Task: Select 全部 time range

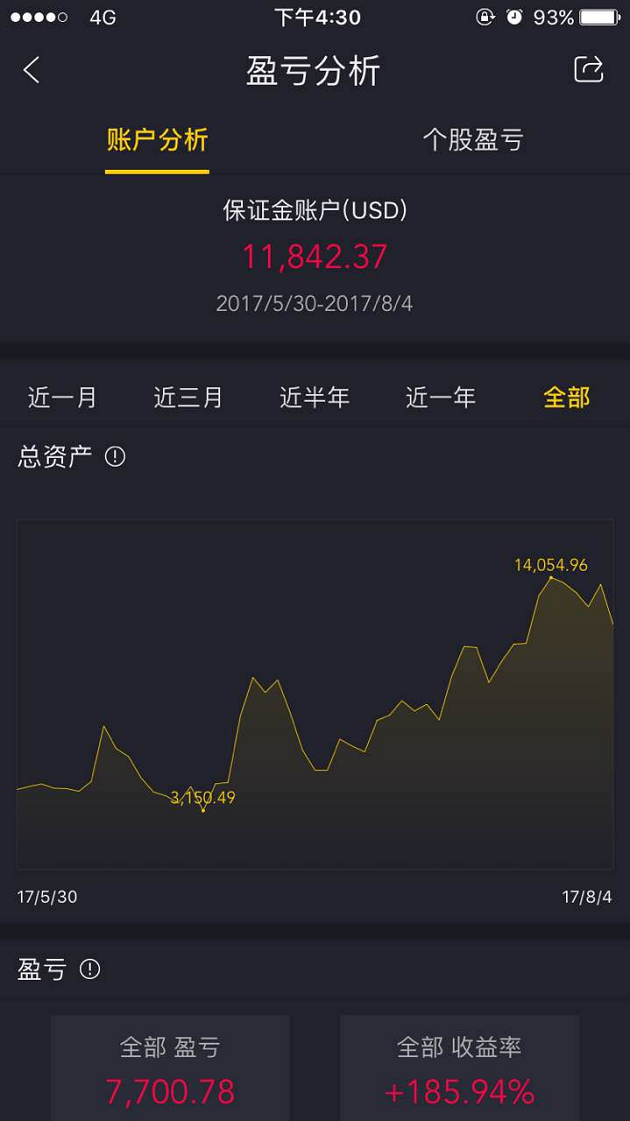Action: (566, 397)
